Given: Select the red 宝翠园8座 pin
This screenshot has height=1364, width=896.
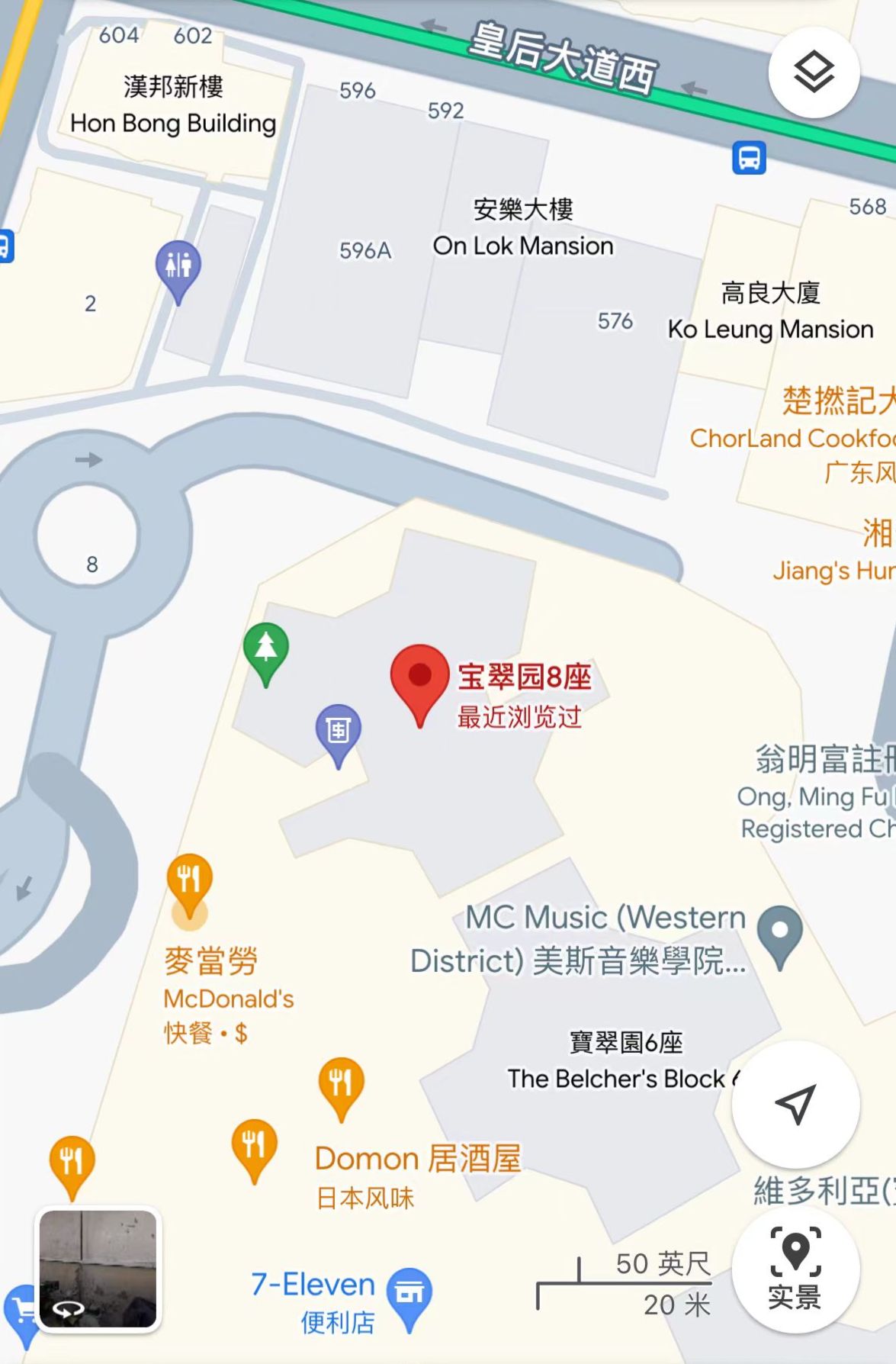Looking at the screenshot, I should 419,679.
